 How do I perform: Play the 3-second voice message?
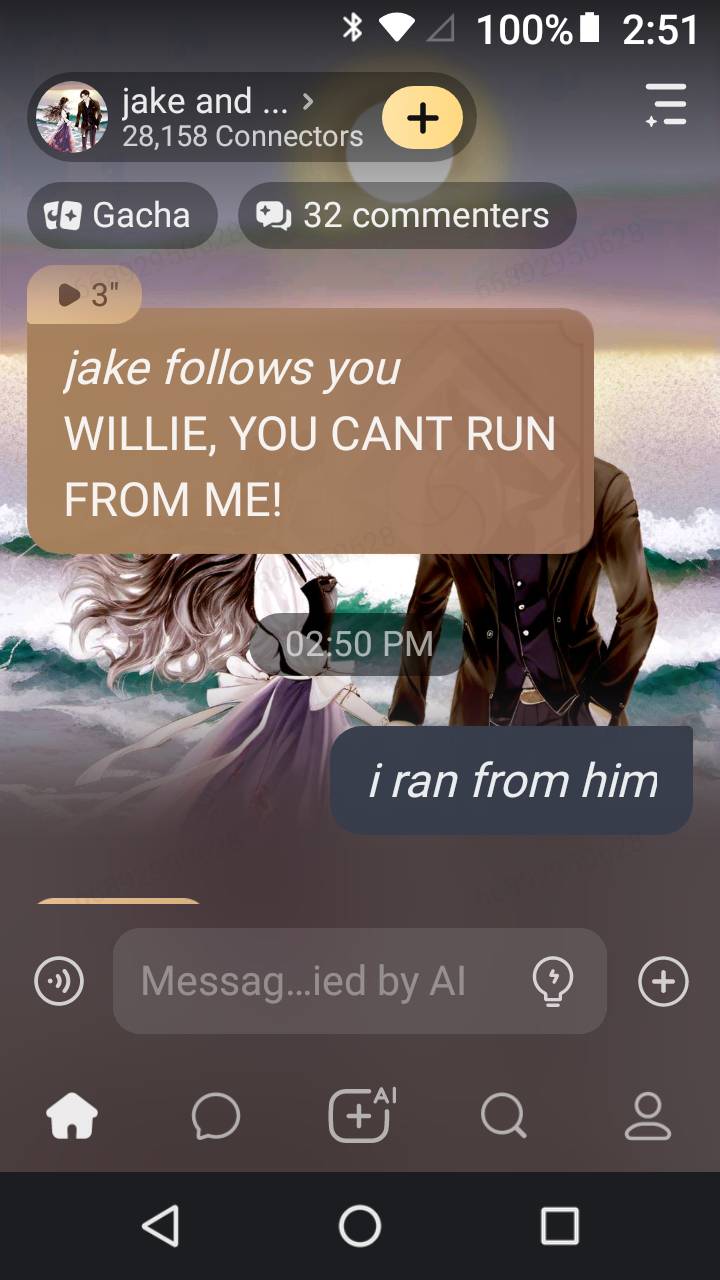pyautogui.click(x=84, y=295)
